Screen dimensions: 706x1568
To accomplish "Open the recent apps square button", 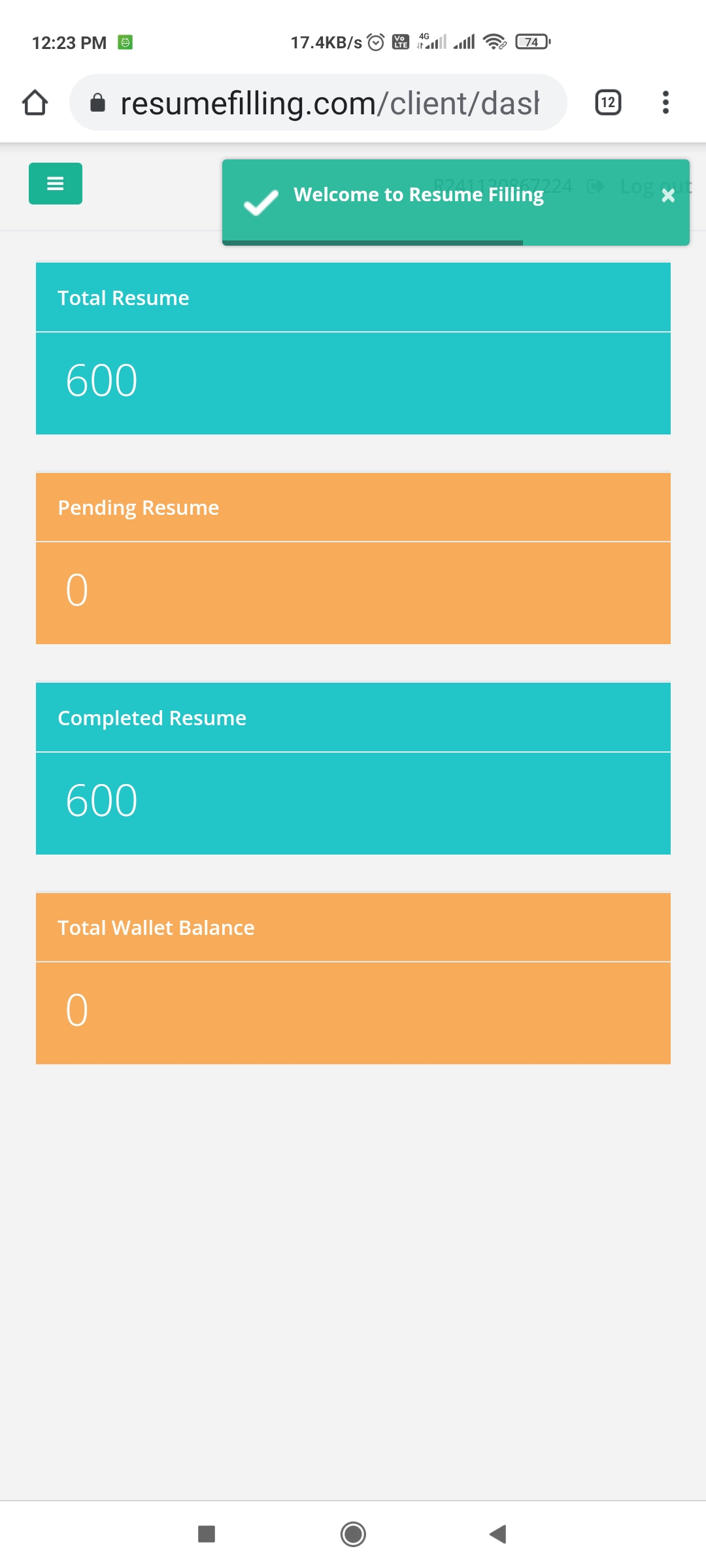I will (x=207, y=1533).
